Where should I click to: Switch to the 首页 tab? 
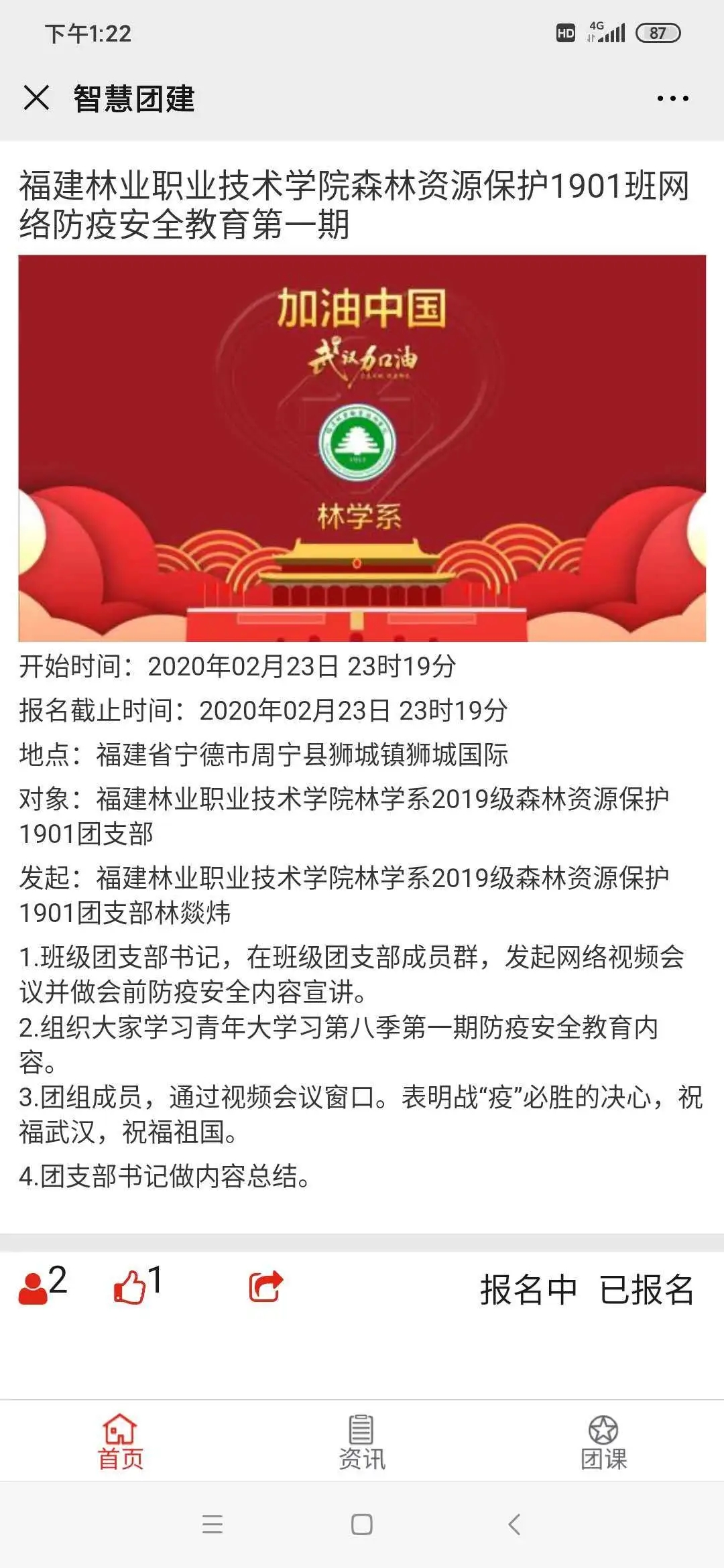coord(121,1442)
